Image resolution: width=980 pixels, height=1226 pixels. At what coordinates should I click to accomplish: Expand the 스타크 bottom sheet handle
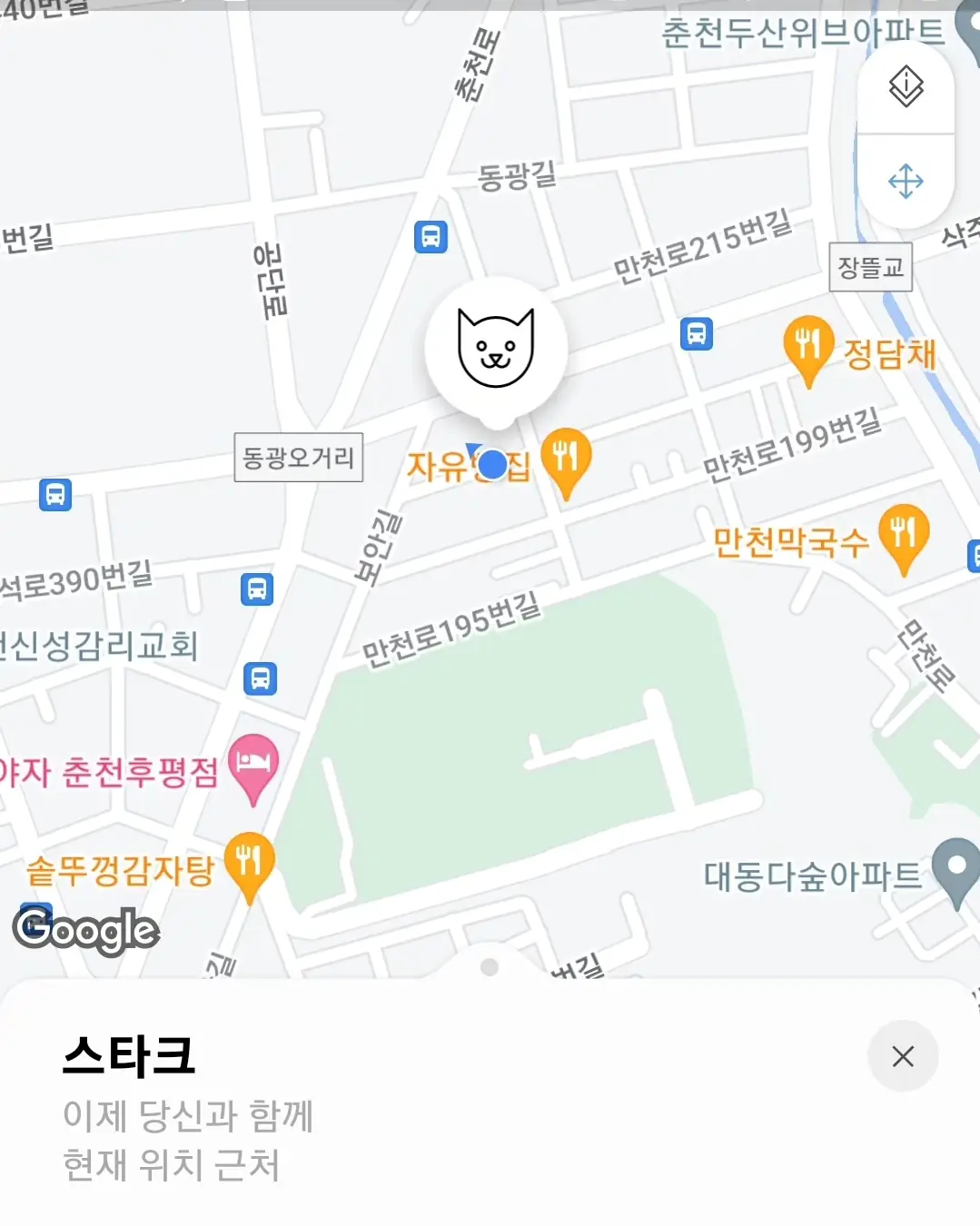pyautogui.click(x=490, y=967)
